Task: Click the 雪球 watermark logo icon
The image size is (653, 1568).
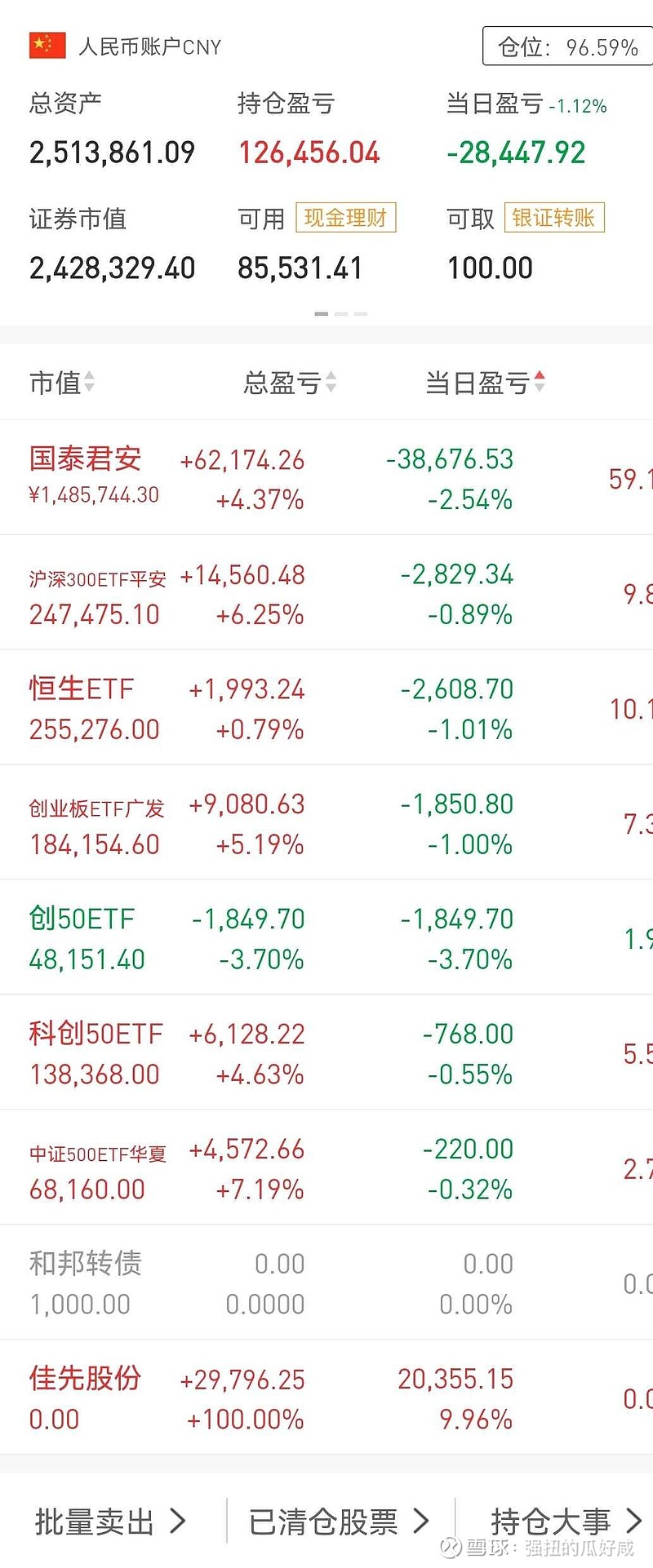Action: point(448,1547)
